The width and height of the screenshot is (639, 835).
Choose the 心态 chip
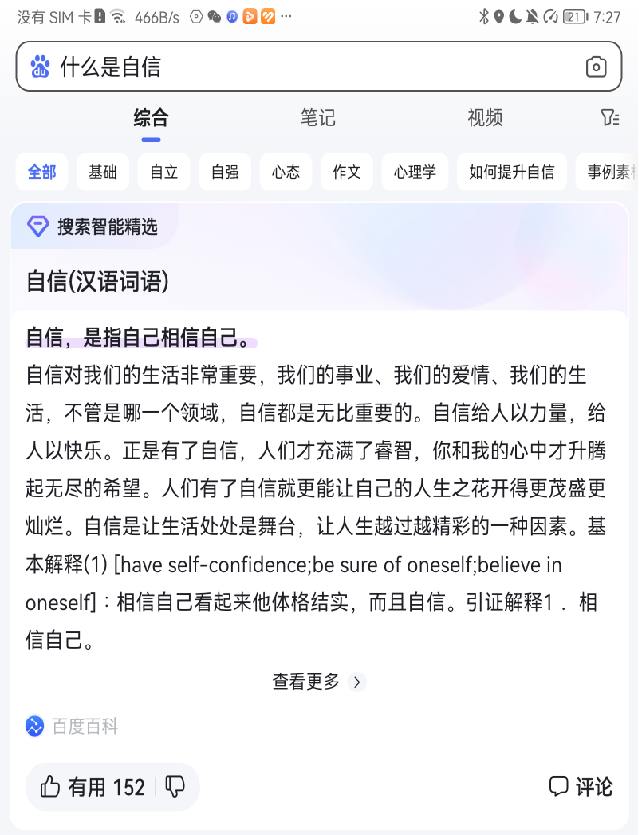click(x=286, y=172)
